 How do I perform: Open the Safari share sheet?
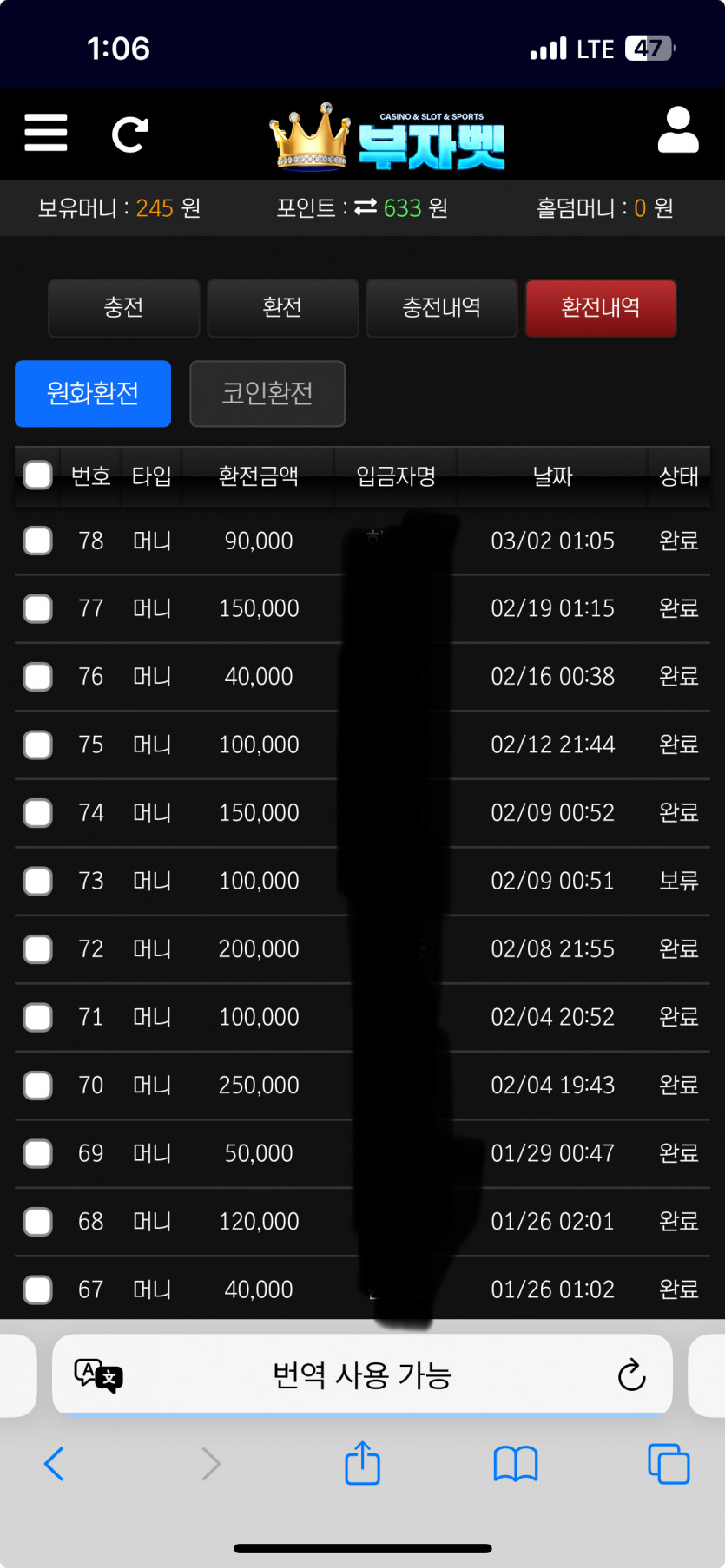coord(363,1462)
